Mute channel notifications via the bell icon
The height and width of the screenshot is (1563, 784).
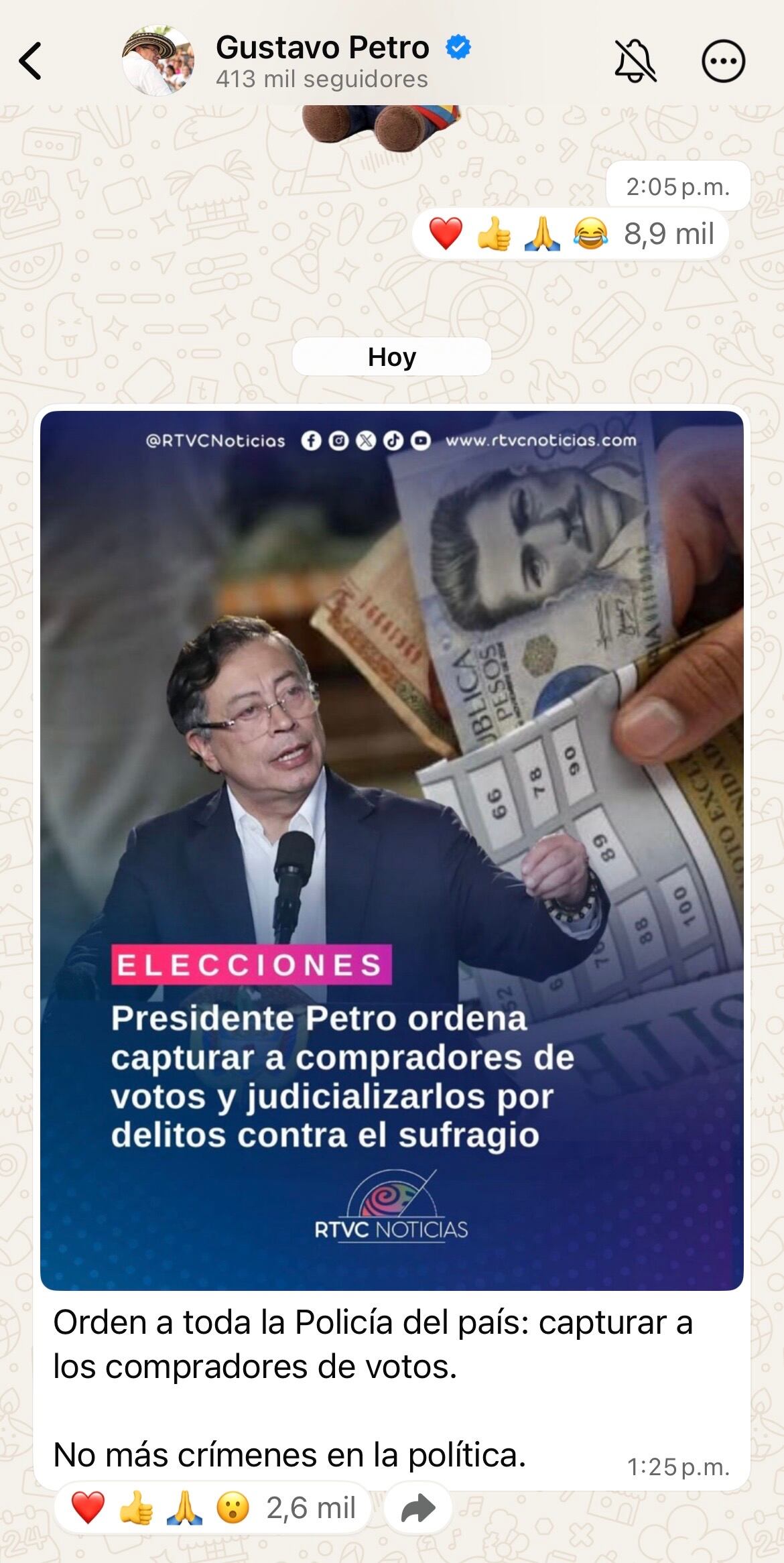pos(633,59)
